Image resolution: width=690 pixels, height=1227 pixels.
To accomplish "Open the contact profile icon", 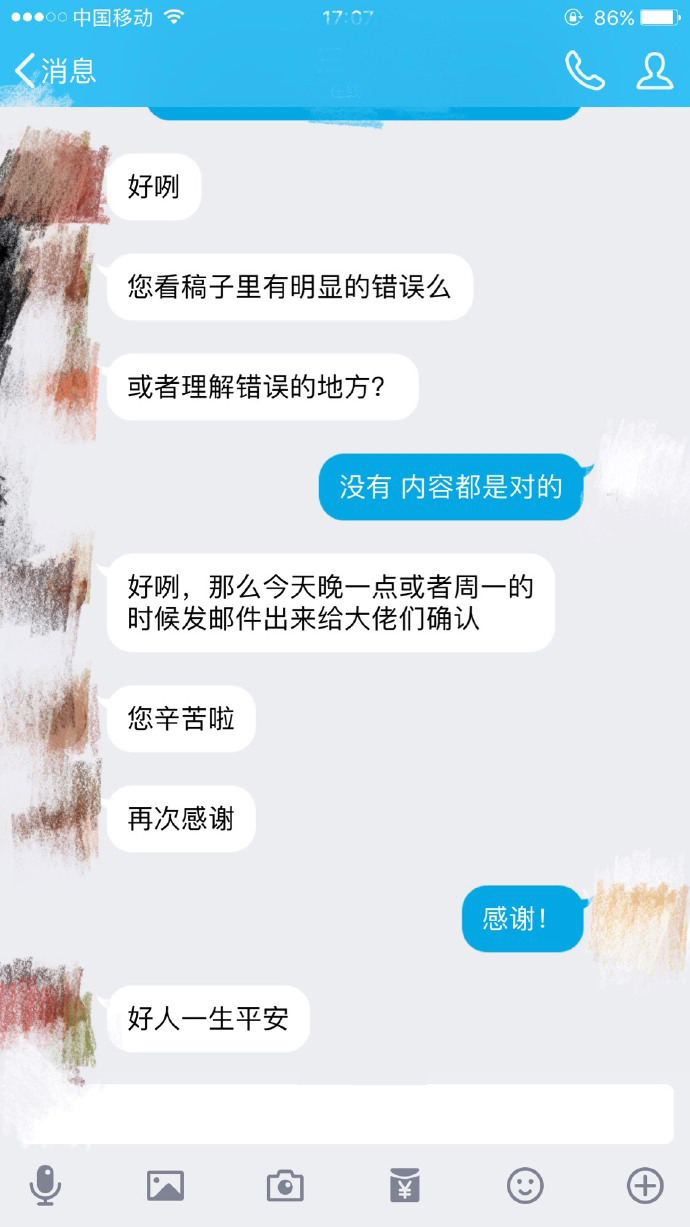I will [655, 71].
